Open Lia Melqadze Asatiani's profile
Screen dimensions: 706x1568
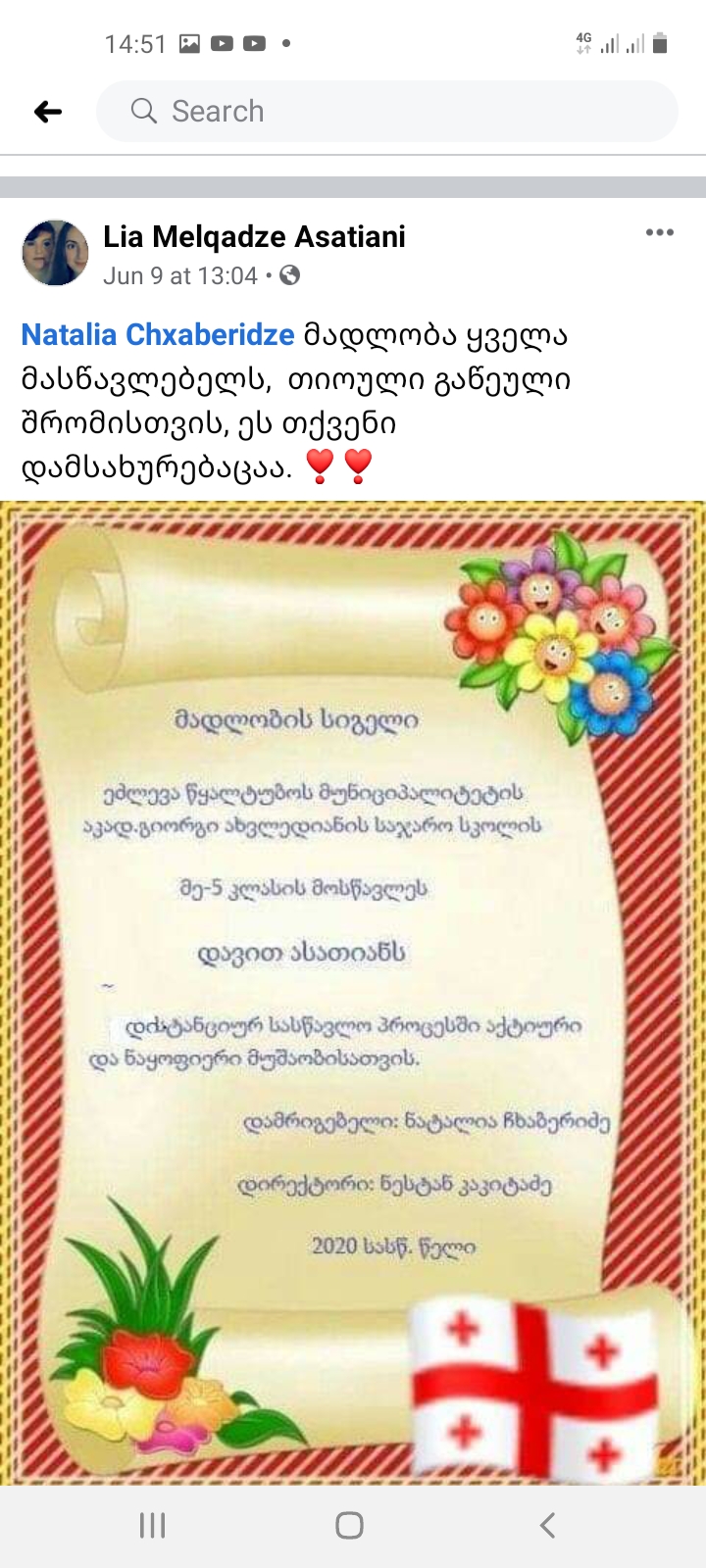(x=254, y=236)
